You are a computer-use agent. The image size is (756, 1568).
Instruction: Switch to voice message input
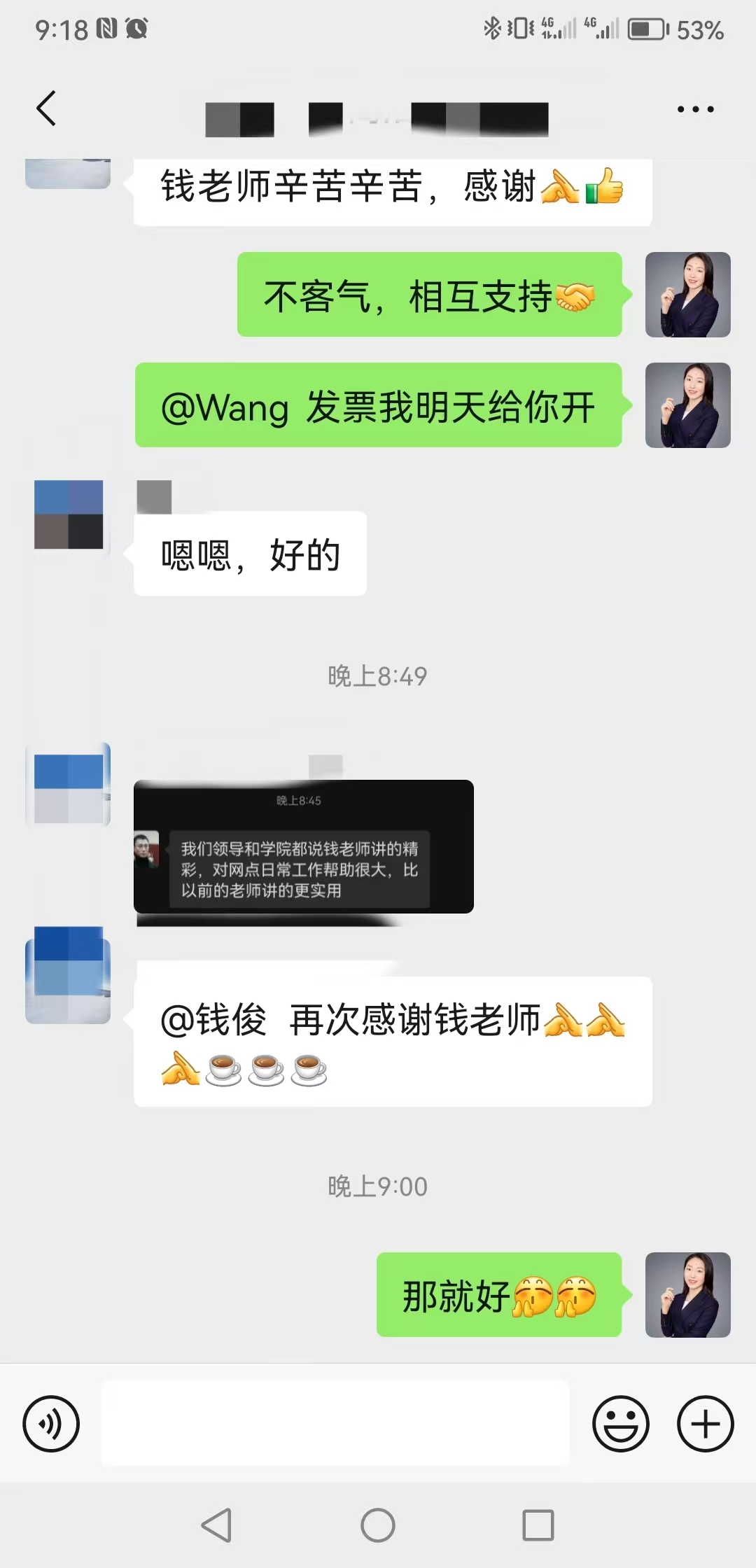click(51, 1423)
